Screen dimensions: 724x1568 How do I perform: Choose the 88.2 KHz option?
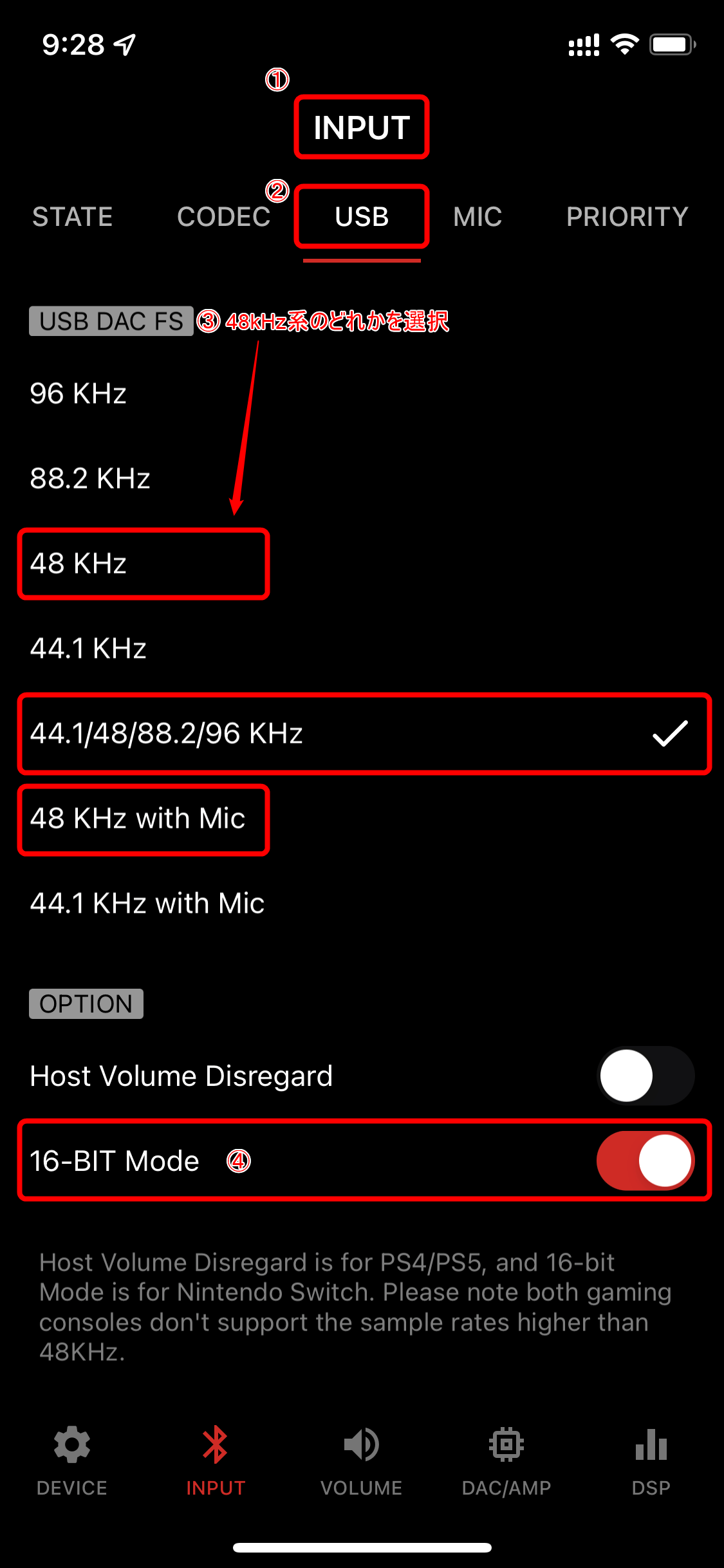pos(90,478)
